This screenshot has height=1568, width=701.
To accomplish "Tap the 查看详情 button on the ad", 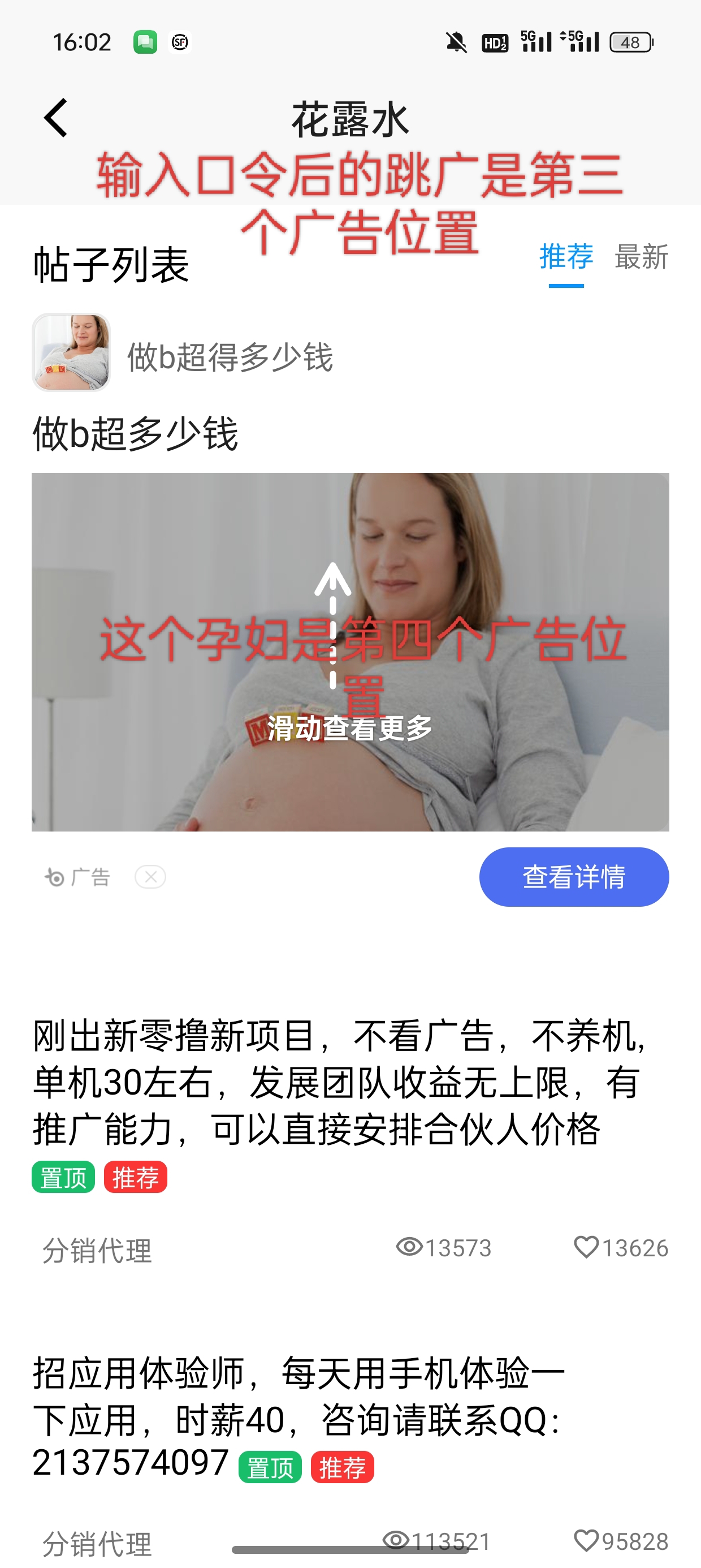I will tap(574, 877).
